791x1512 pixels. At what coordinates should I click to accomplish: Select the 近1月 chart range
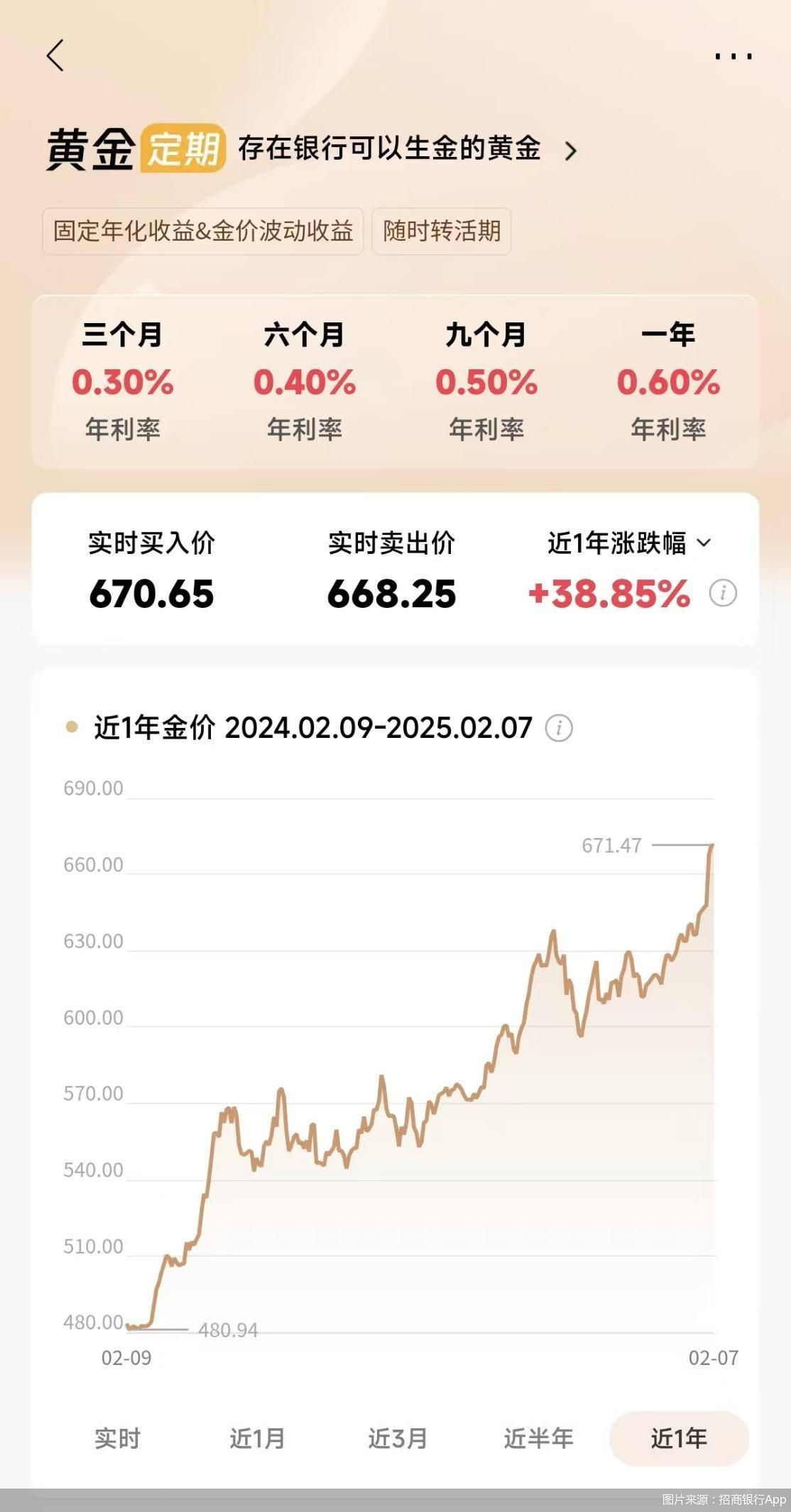click(257, 1438)
